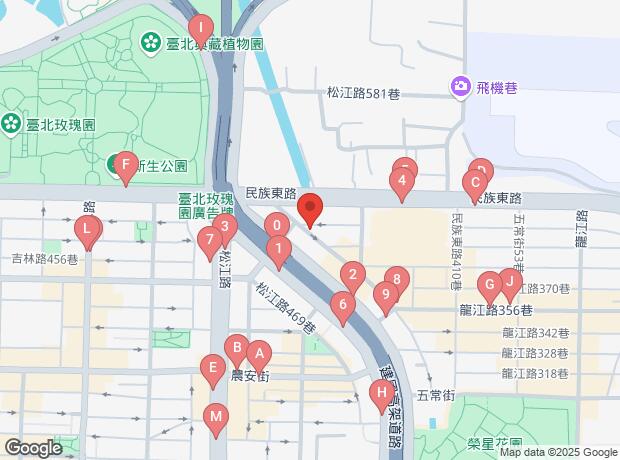The image size is (620, 460).
Task: Select the marker numbered 2
Action: coord(352,274)
